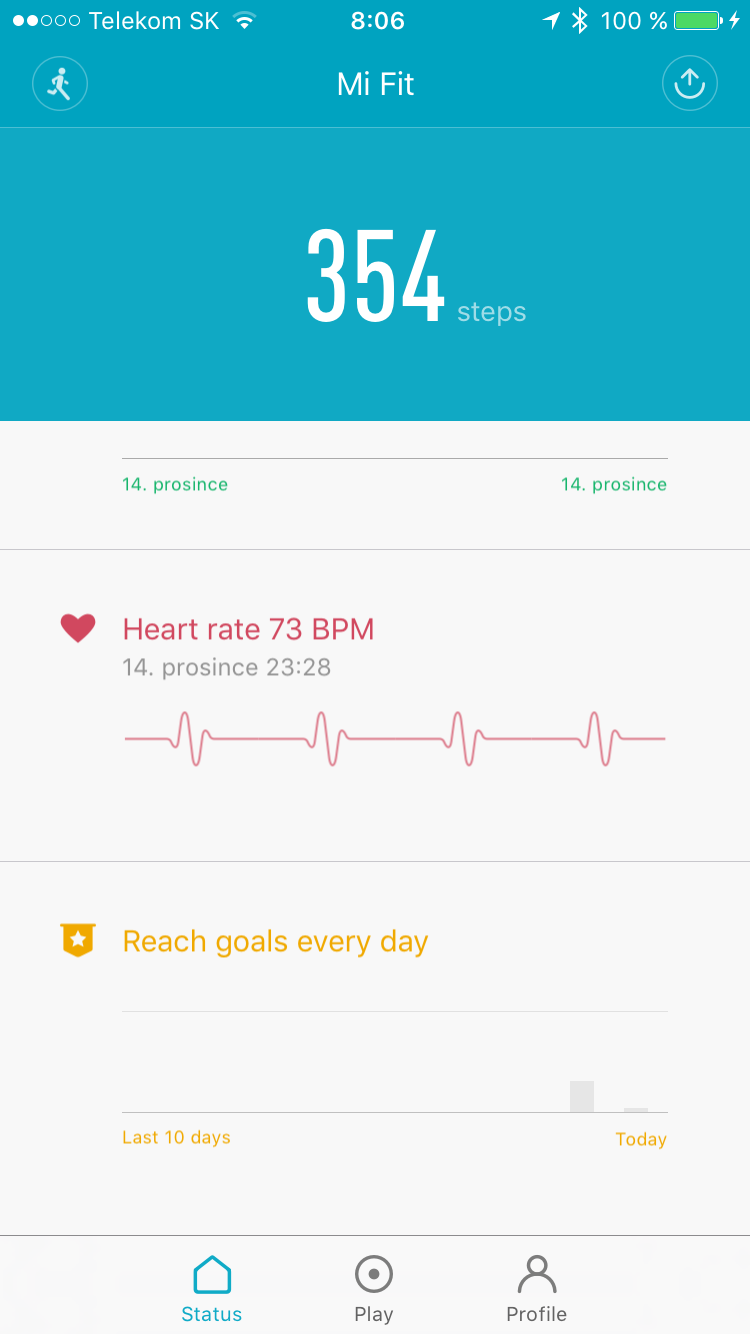Tap the Bluetooth icon in status bar
This screenshot has height=1334, width=750.
(x=579, y=19)
